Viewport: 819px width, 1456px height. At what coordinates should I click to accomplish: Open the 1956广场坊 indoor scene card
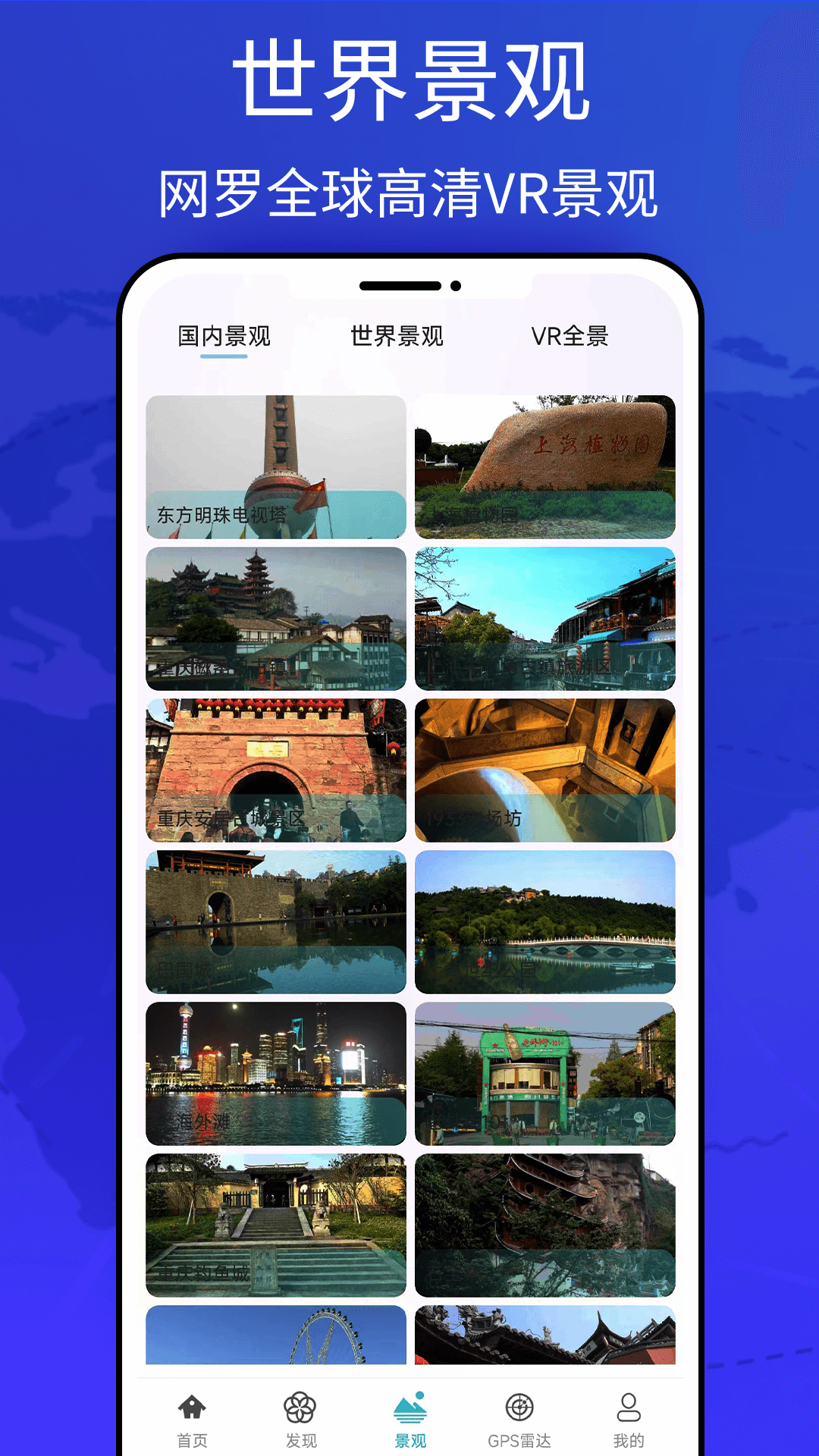[x=545, y=770]
